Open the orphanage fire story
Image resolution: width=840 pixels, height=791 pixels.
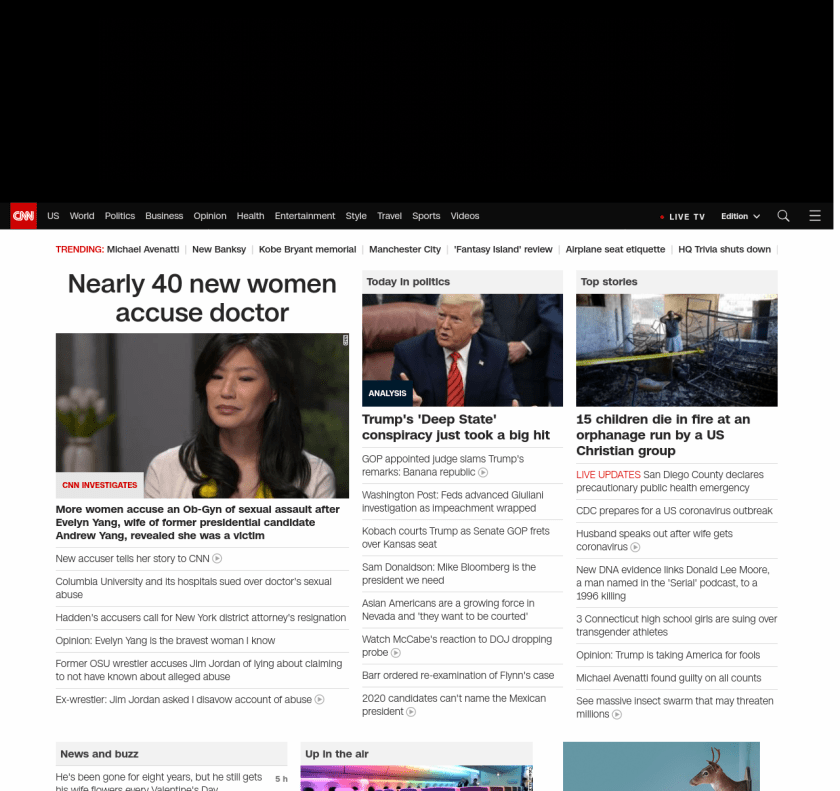663,435
